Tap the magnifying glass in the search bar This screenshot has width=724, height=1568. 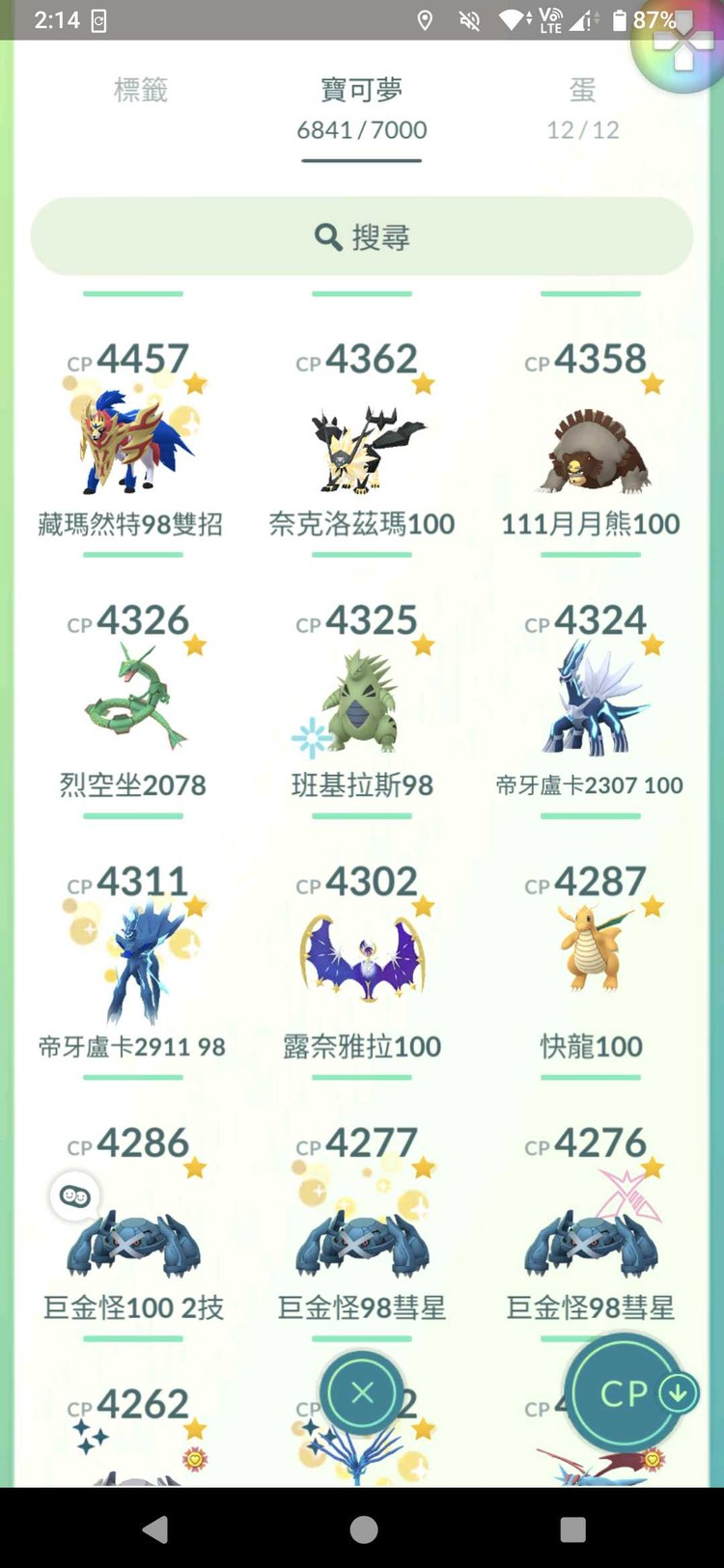[x=328, y=237]
